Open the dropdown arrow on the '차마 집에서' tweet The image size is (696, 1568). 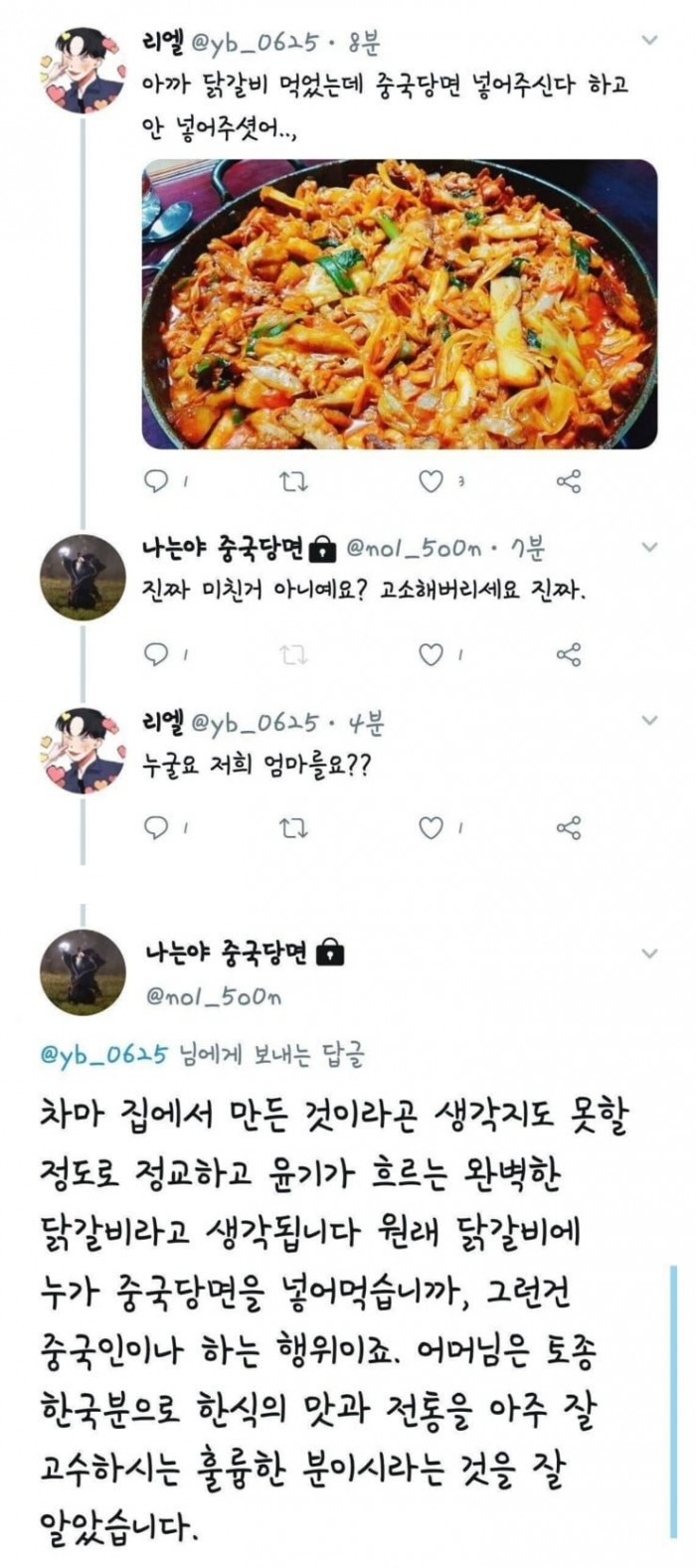coord(649,954)
